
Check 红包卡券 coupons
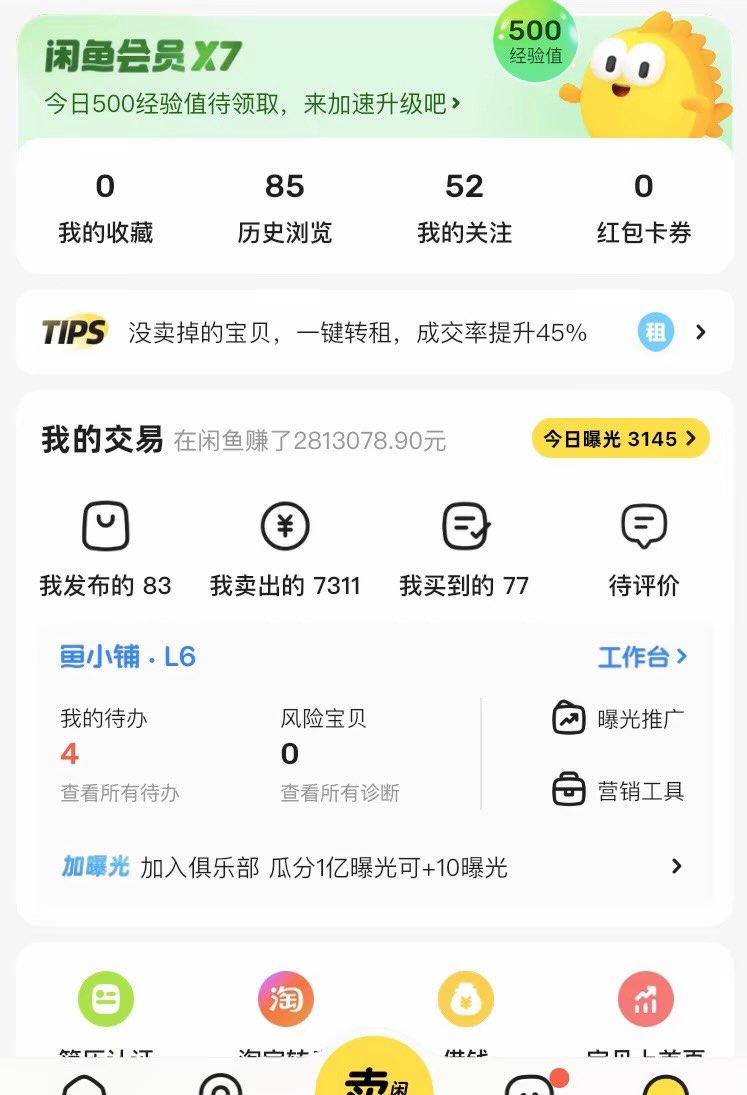tap(643, 208)
